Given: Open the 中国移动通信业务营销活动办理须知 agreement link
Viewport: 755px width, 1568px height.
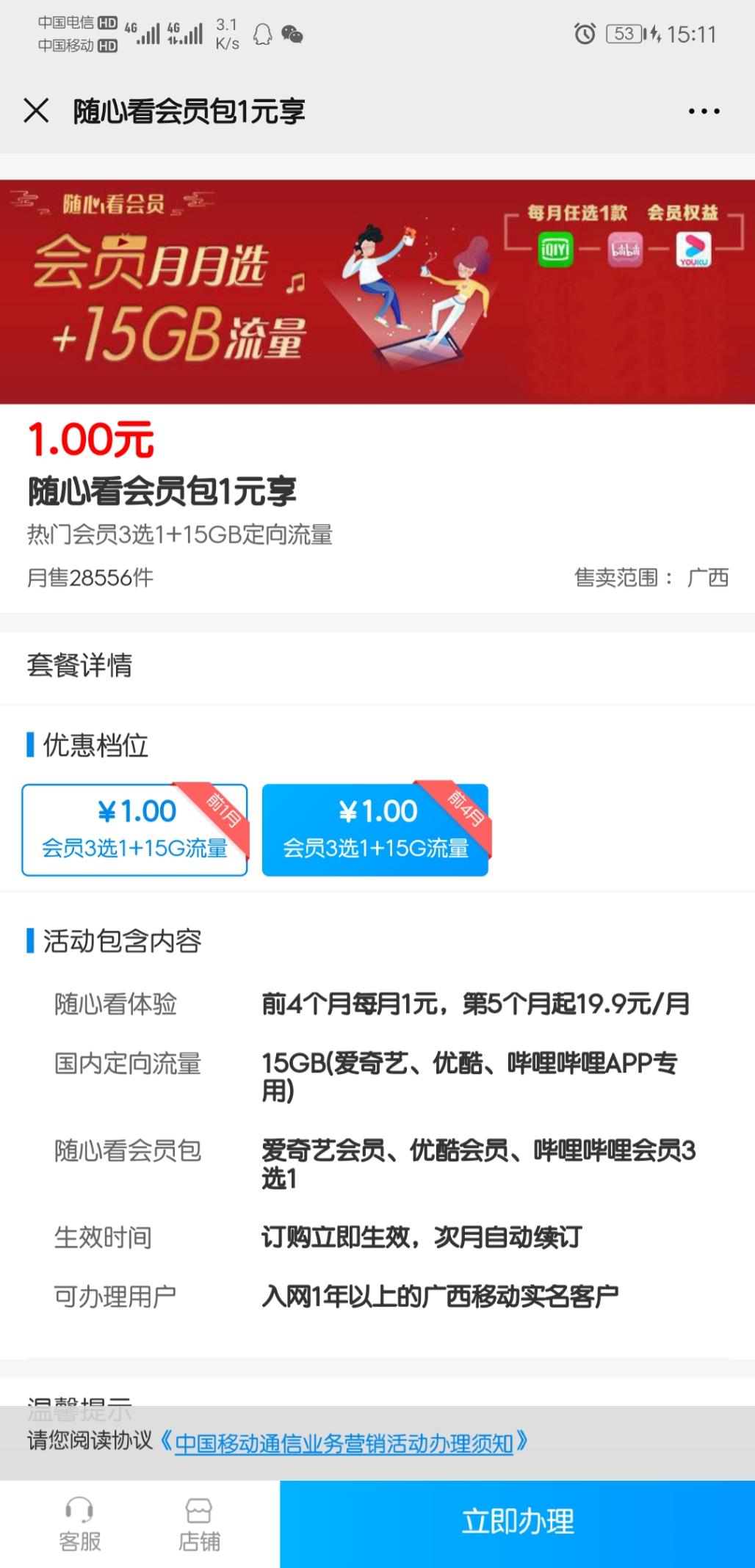Looking at the screenshot, I should pos(344,1443).
